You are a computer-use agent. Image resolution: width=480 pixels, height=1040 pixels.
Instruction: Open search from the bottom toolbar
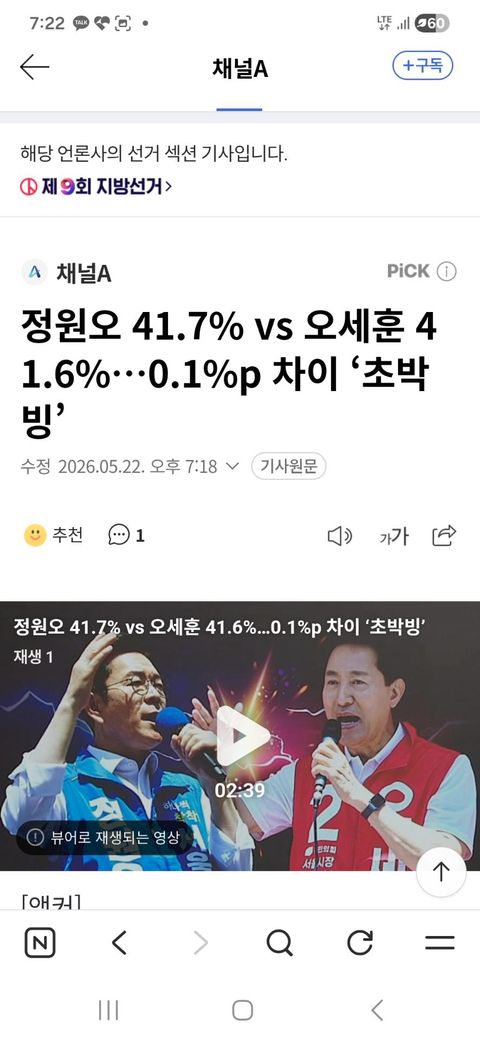coord(279,942)
